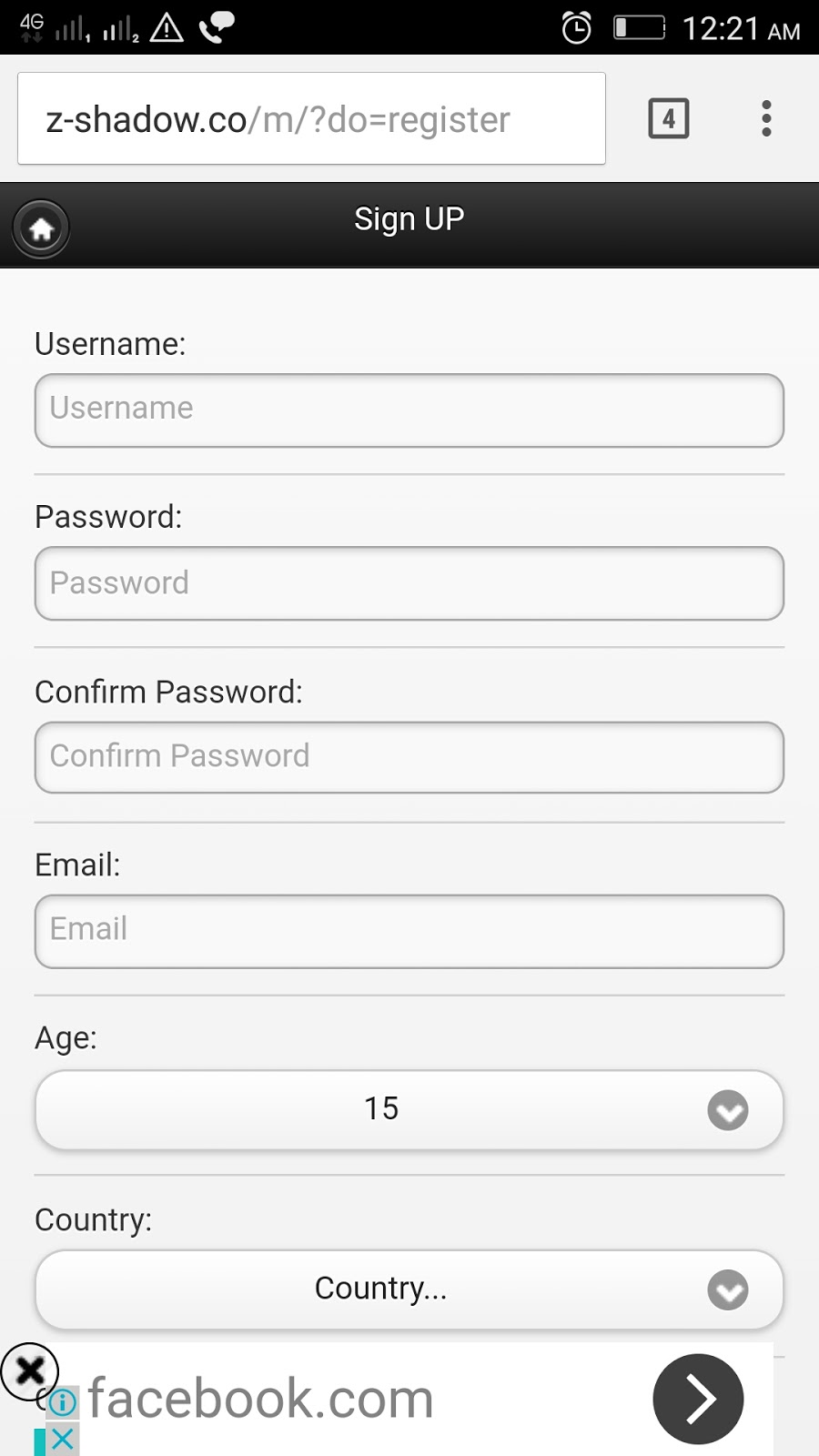Tap the info icon on the facebook.com ad
The width and height of the screenshot is (819, 1456).
pyautogui.click(x=62, y=1402)
